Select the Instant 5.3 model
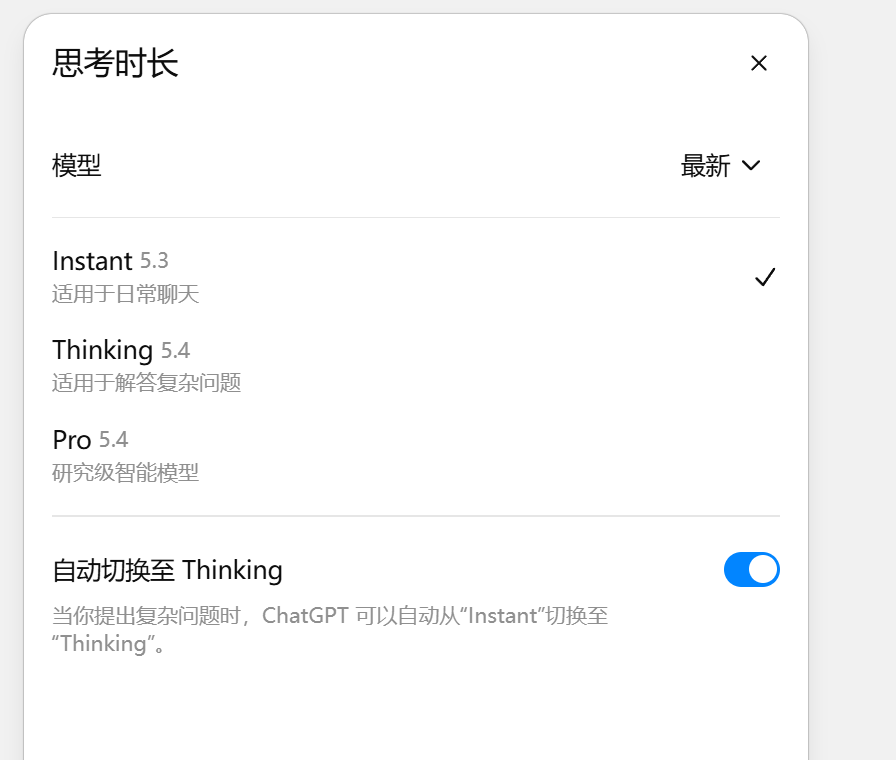This screenshot has width=896, height=760. [415, 277]
